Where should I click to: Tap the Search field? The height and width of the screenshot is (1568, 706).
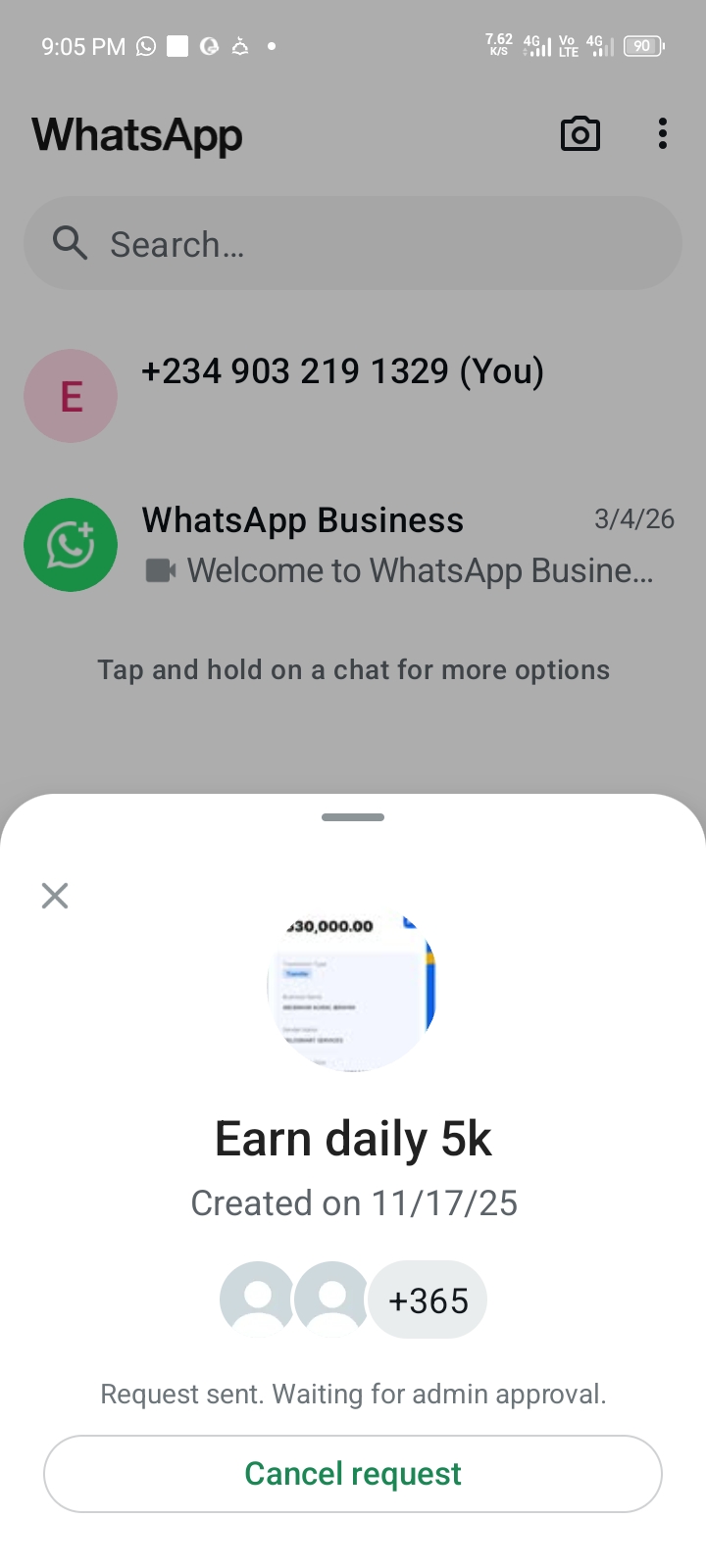point(353,243)
